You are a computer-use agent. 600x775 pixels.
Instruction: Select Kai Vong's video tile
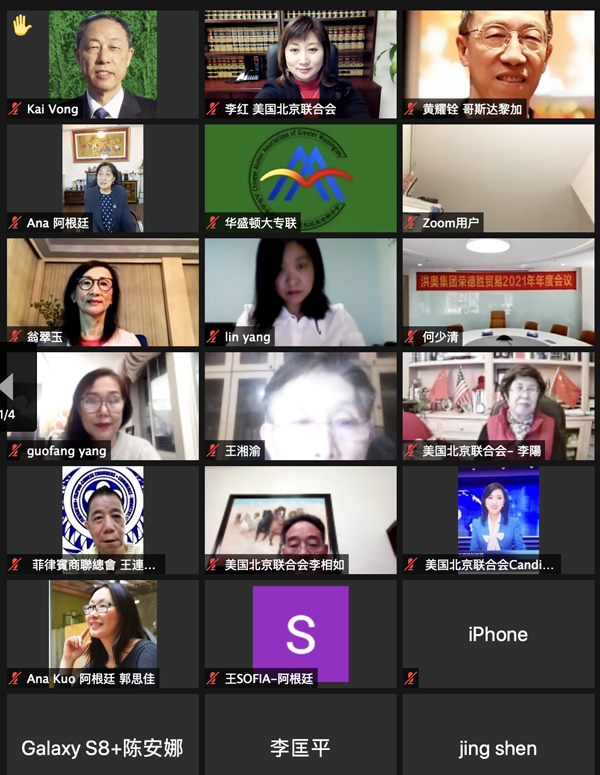click(x=102, y=64)
